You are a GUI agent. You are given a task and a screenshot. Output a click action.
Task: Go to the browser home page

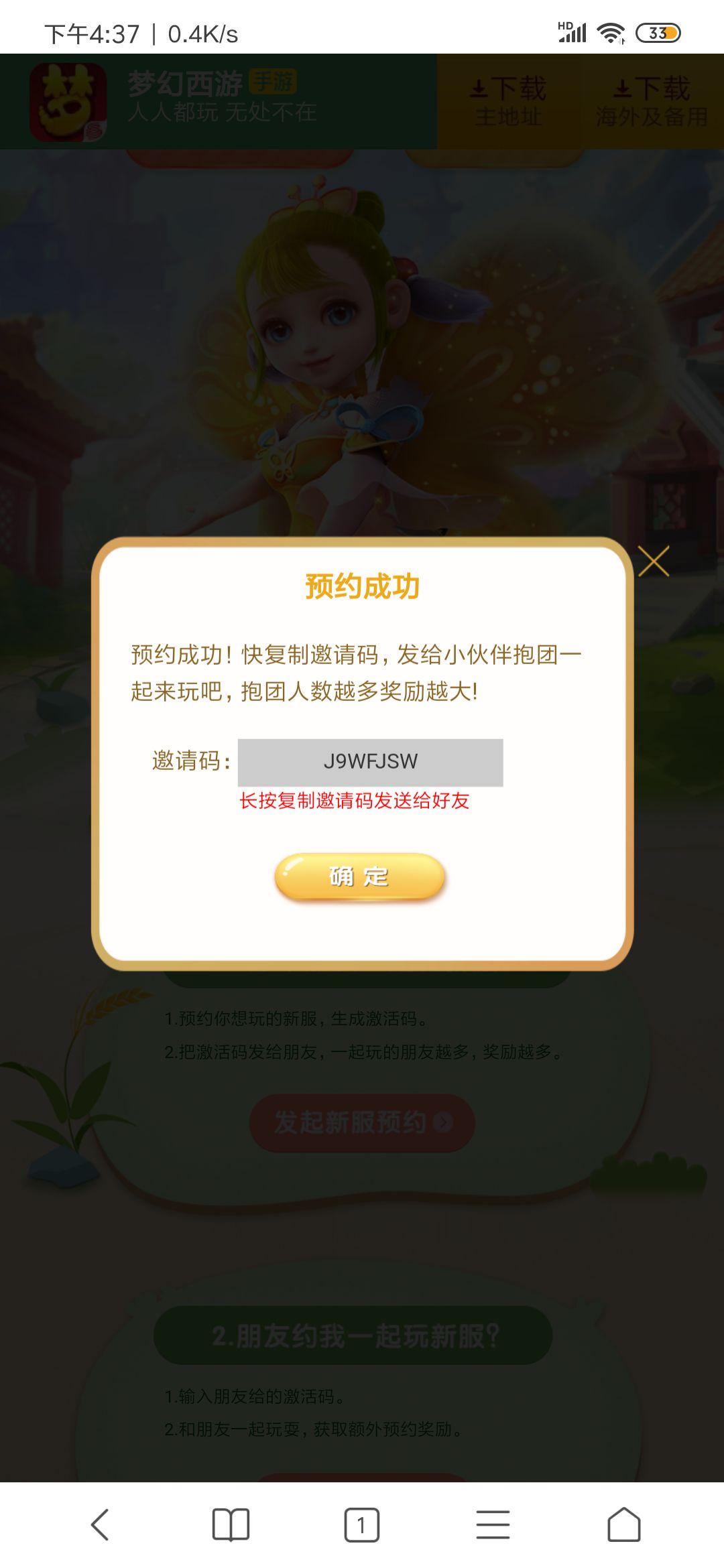(x=624, y=1525)
